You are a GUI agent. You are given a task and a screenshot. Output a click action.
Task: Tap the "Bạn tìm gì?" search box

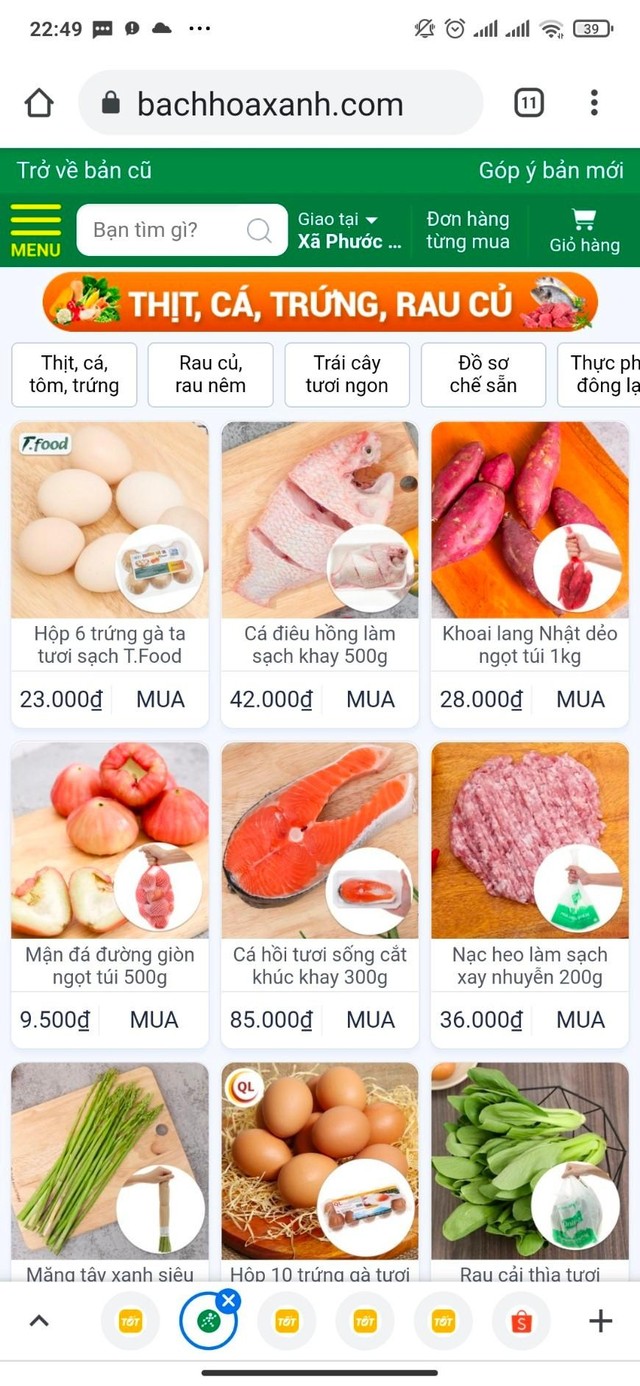[x=165, y=230]
